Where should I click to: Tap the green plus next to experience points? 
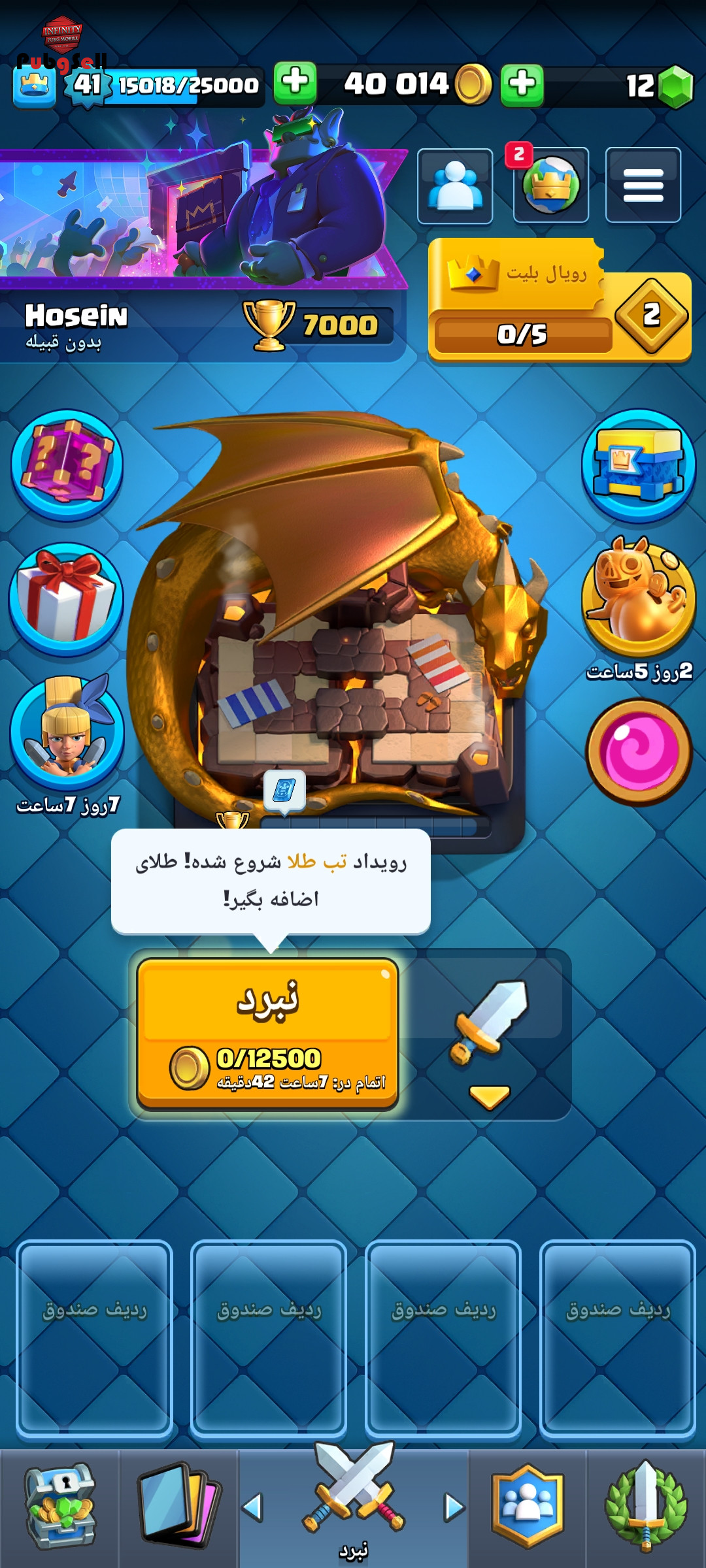pyautogui.click(x=295, y=84)
